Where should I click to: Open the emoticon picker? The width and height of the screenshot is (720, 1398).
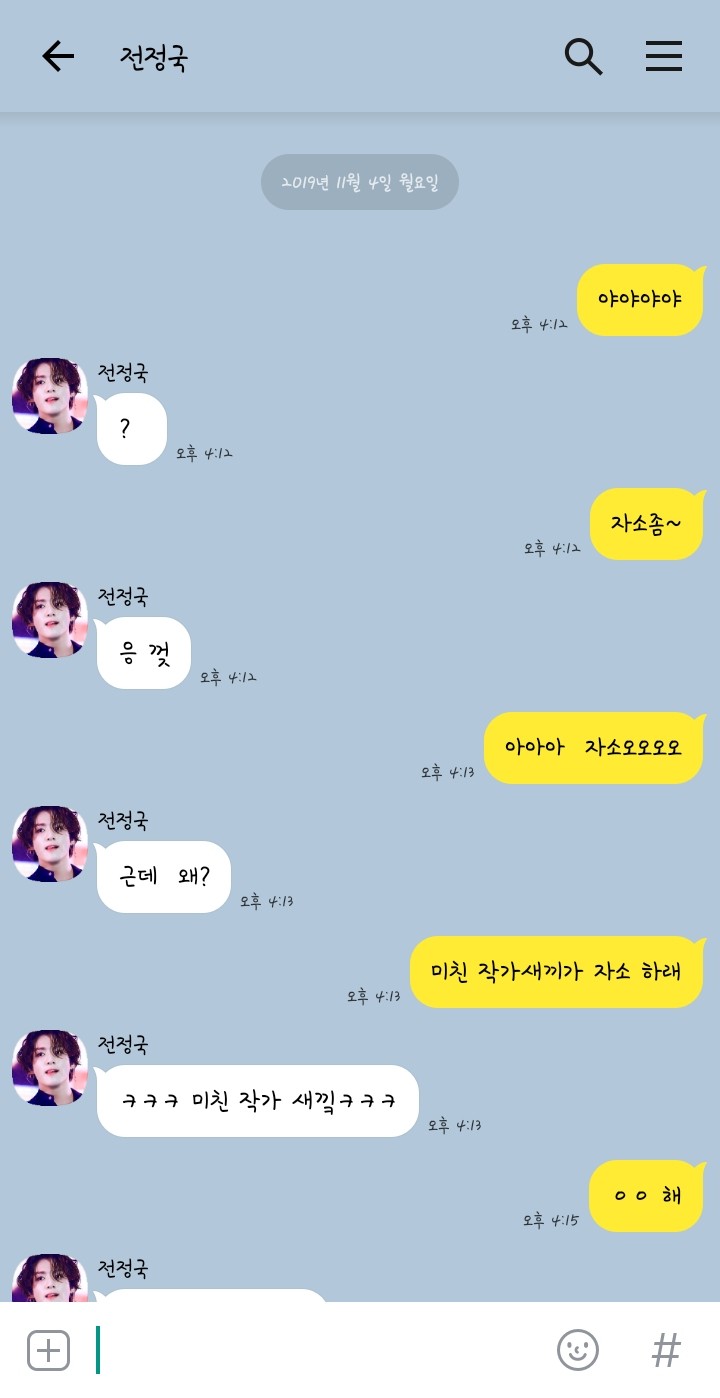tap(577, 1350)
